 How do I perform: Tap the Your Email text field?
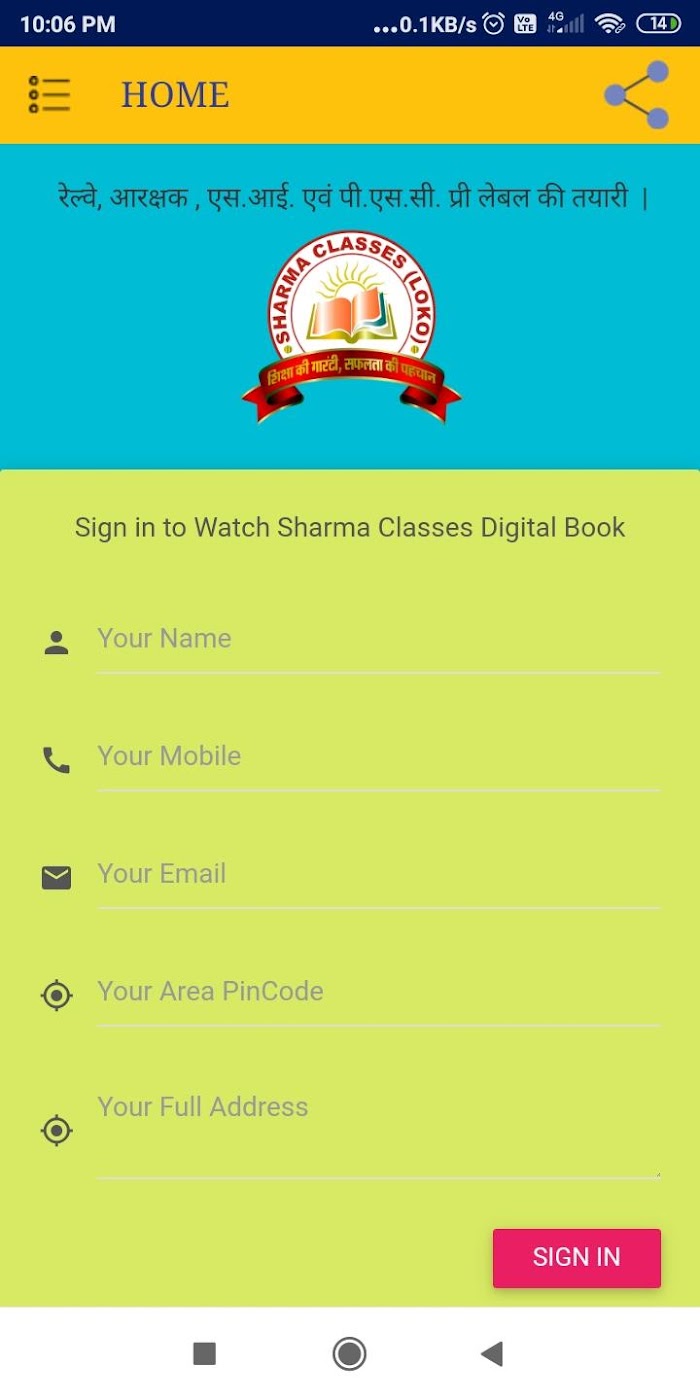click(x=378, y=874)
